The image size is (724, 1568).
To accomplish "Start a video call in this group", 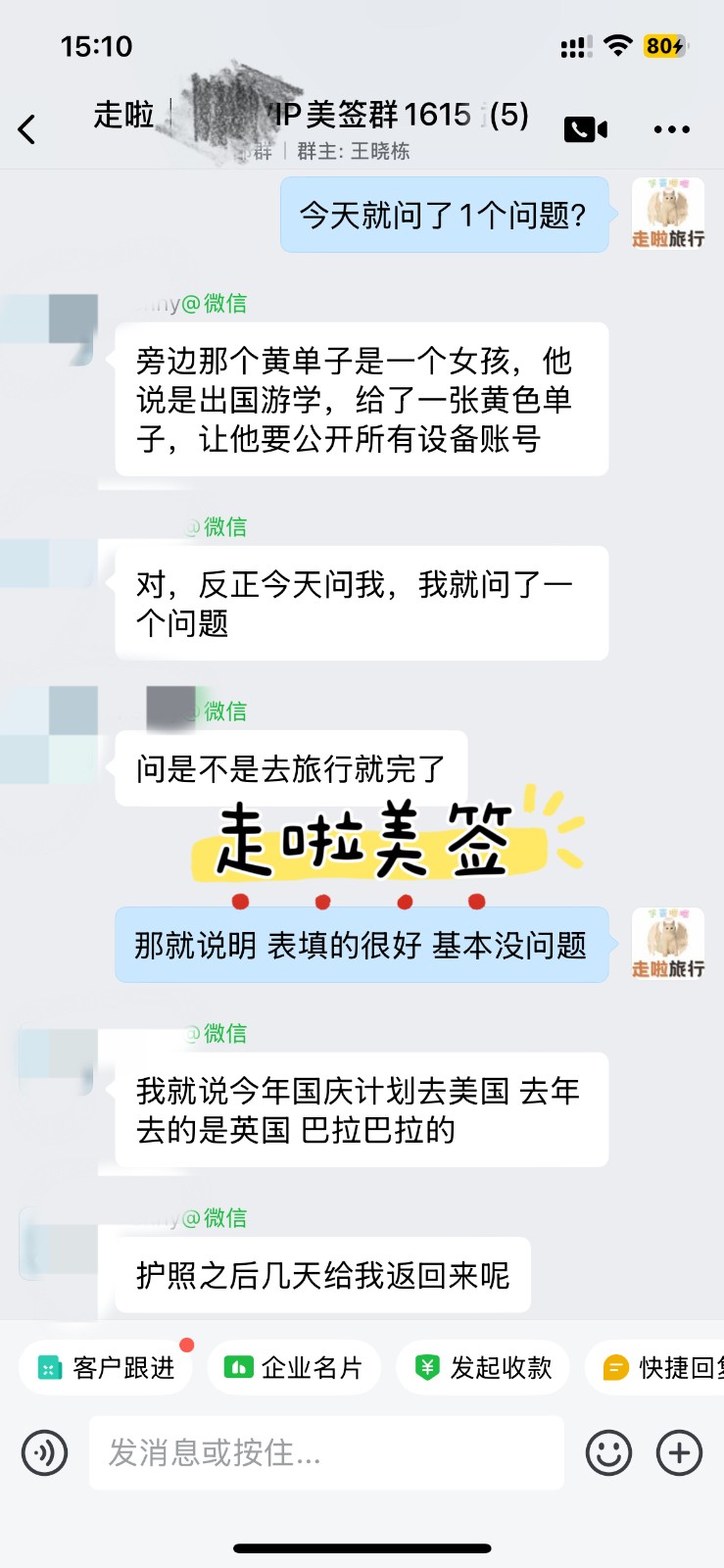I will 585,129.
